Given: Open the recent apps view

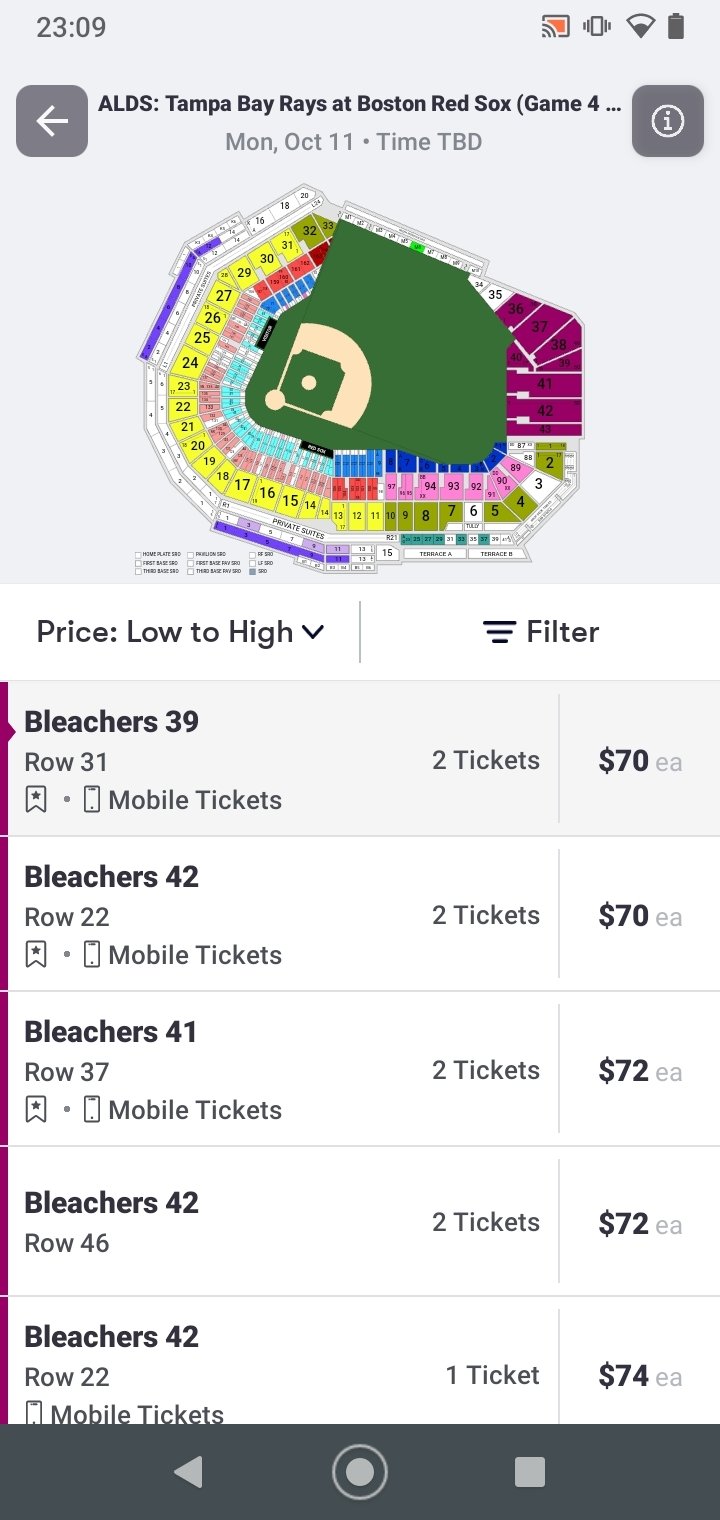Looking at the screenshot, I should point(529,1472).
